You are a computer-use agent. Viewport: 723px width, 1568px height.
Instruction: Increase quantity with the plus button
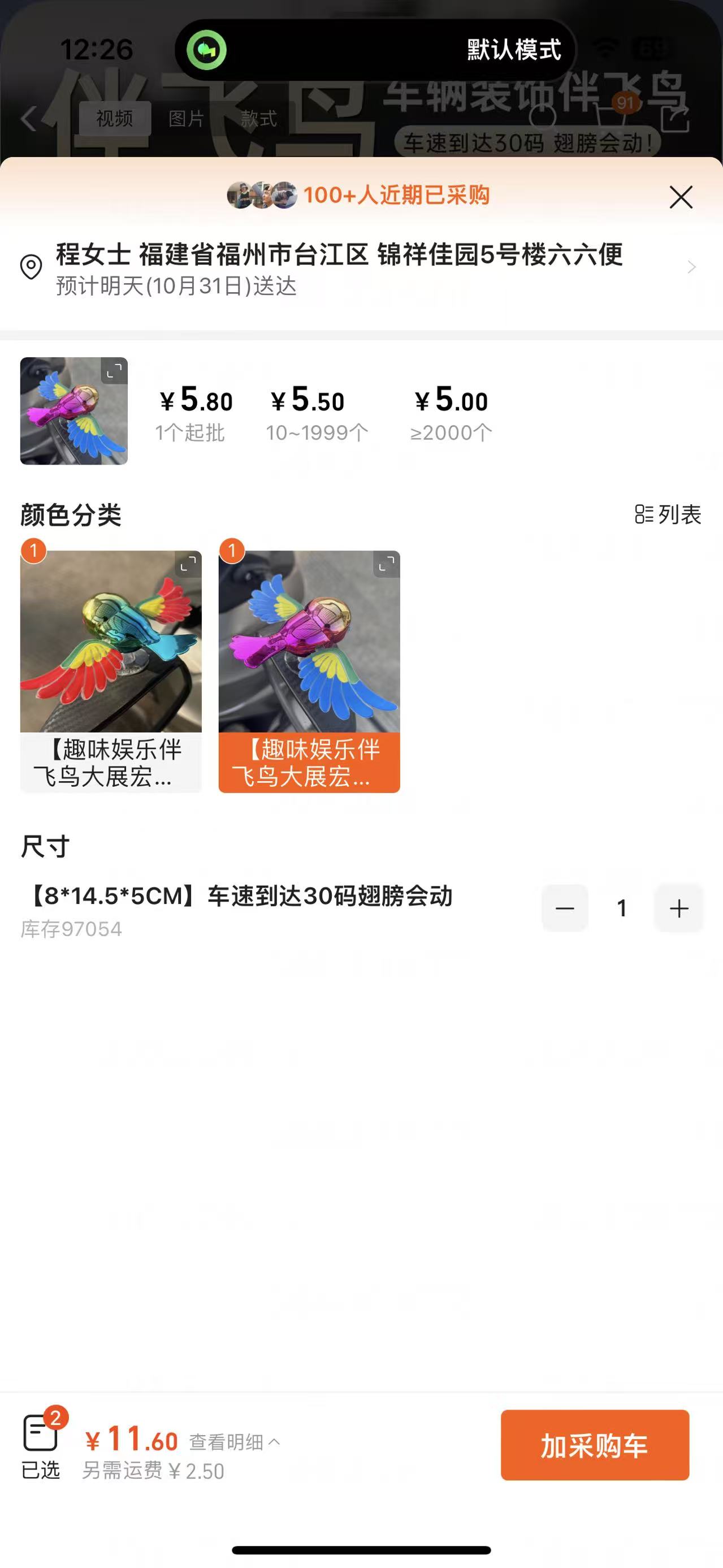coord(678,908)
